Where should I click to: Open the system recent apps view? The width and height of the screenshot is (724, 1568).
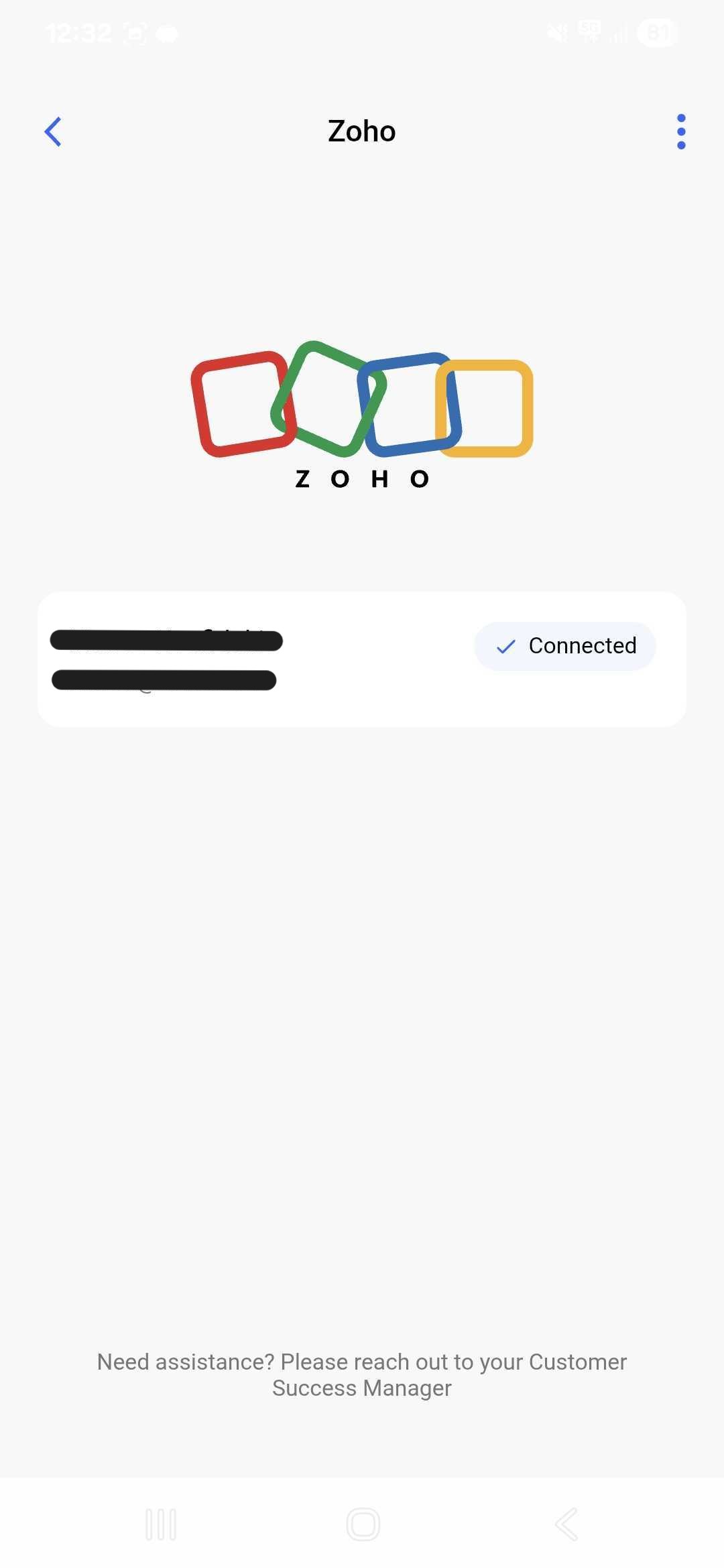tap(161, 1524)
